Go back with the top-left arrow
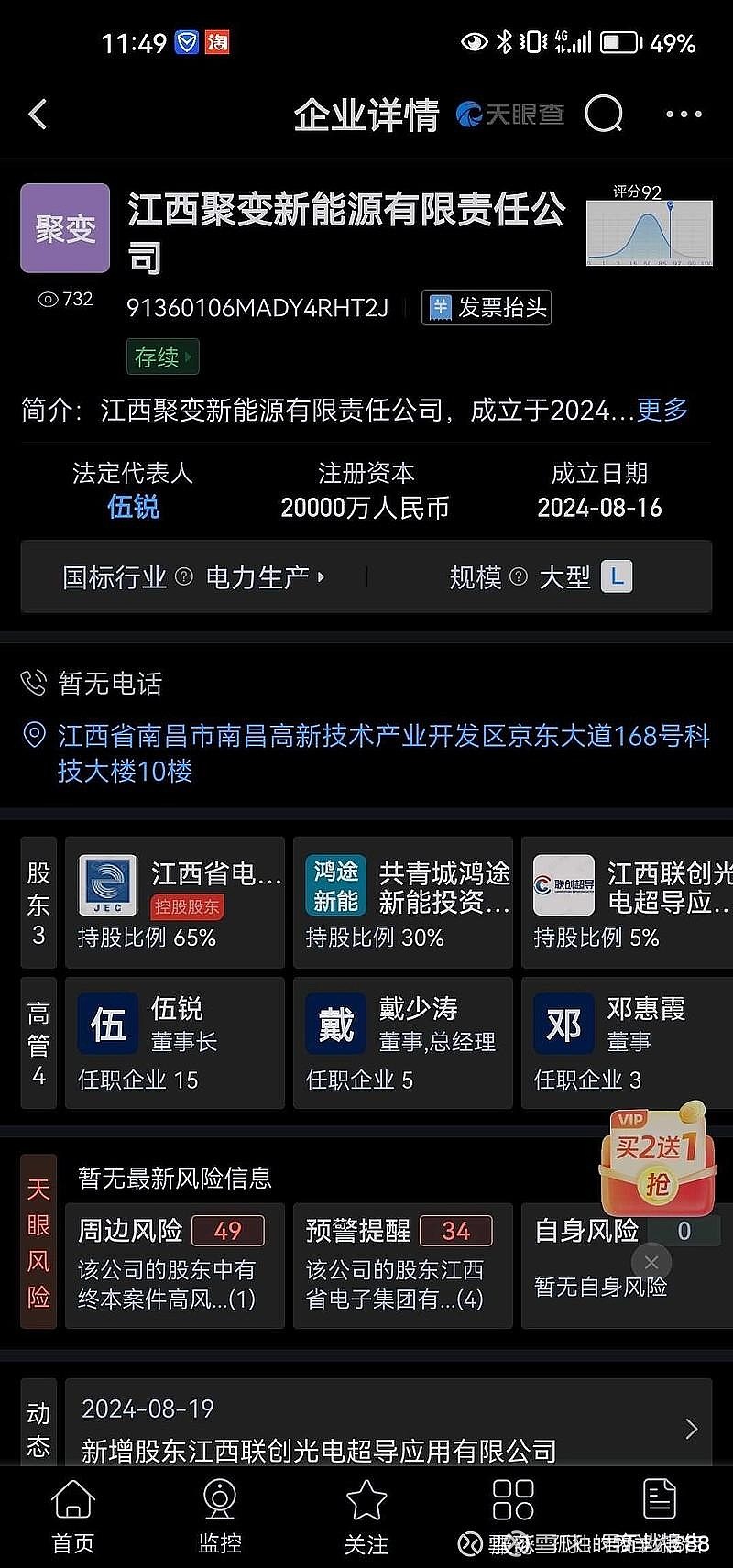 point(38,115)
